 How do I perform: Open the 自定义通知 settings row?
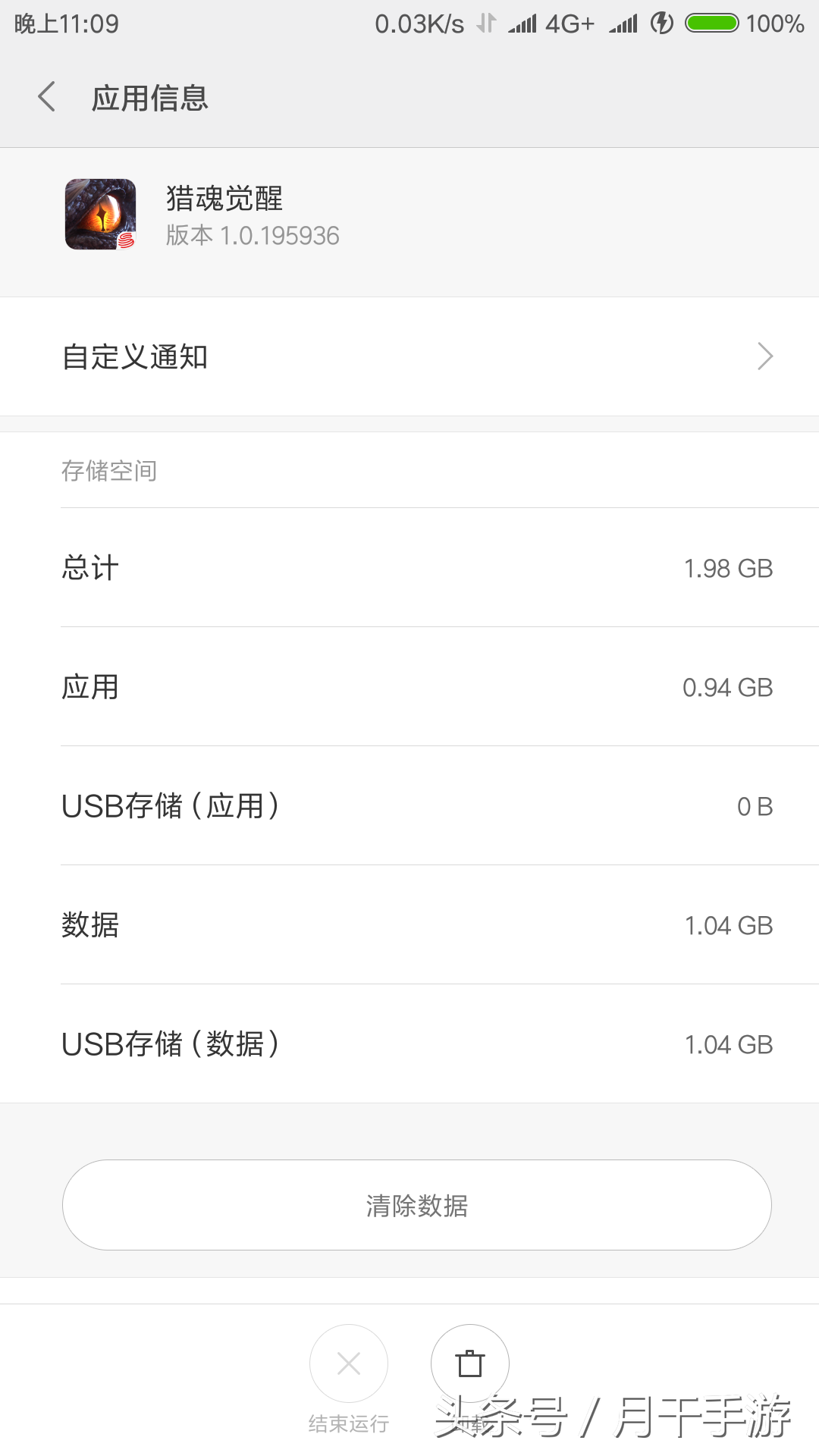tap(409, 356)
